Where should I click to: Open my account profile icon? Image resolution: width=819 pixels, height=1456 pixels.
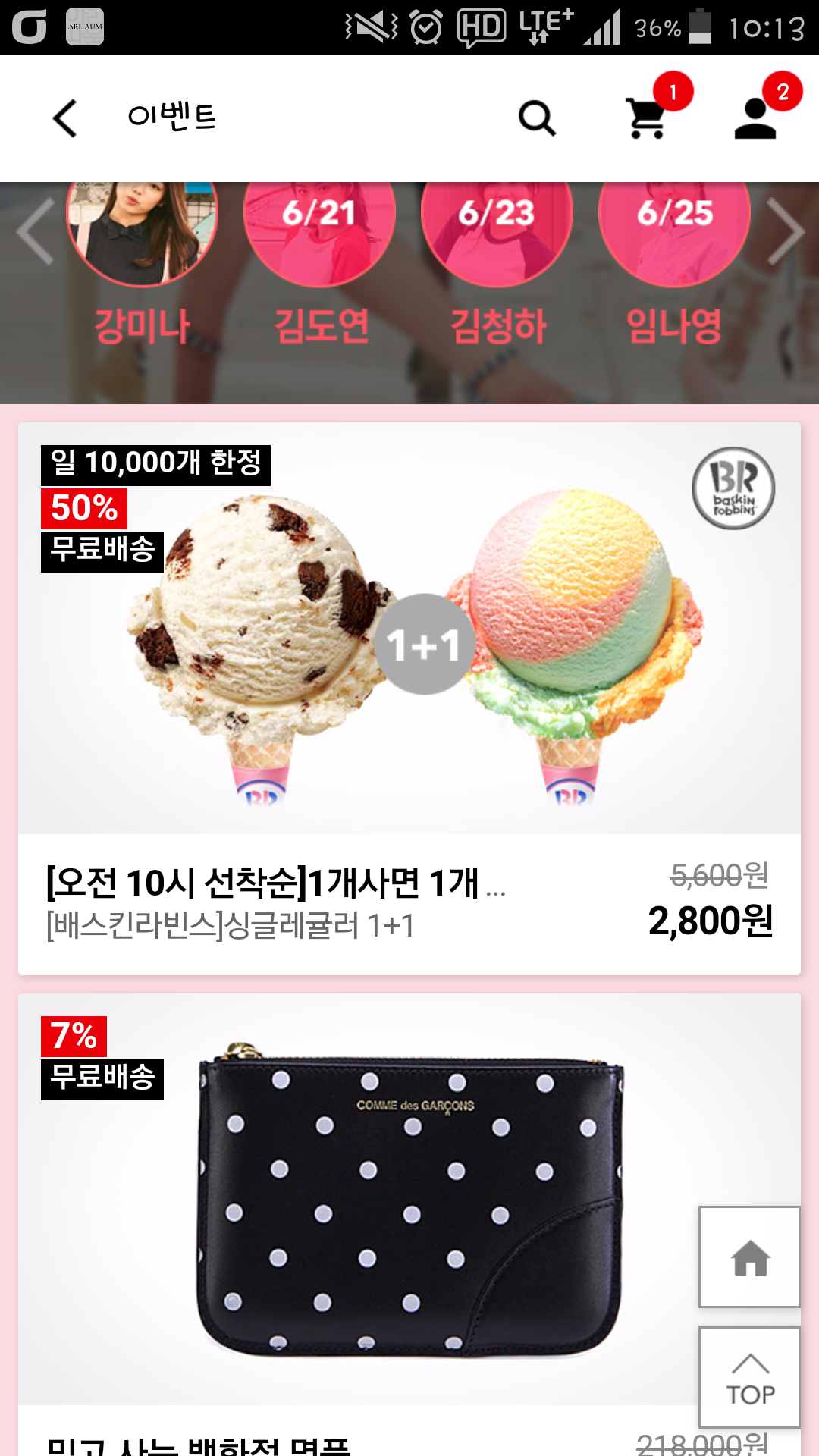755,118
